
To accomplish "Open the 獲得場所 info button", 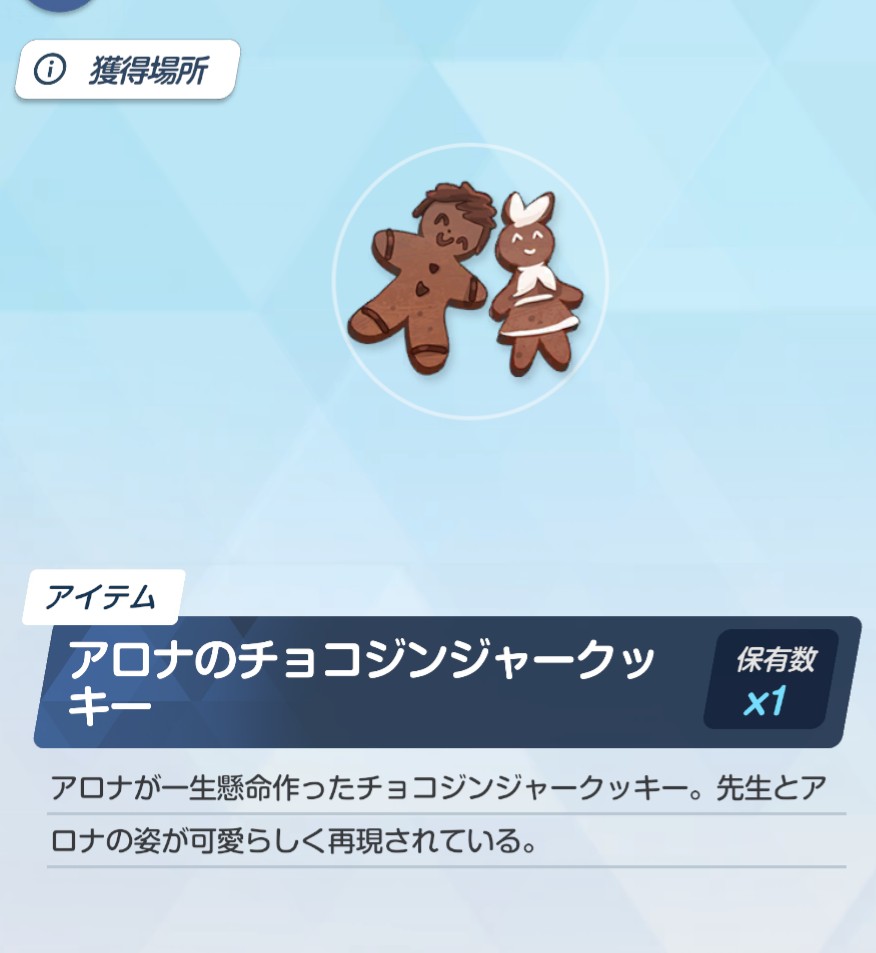I will pyautogui.click(x=126, y=70).
